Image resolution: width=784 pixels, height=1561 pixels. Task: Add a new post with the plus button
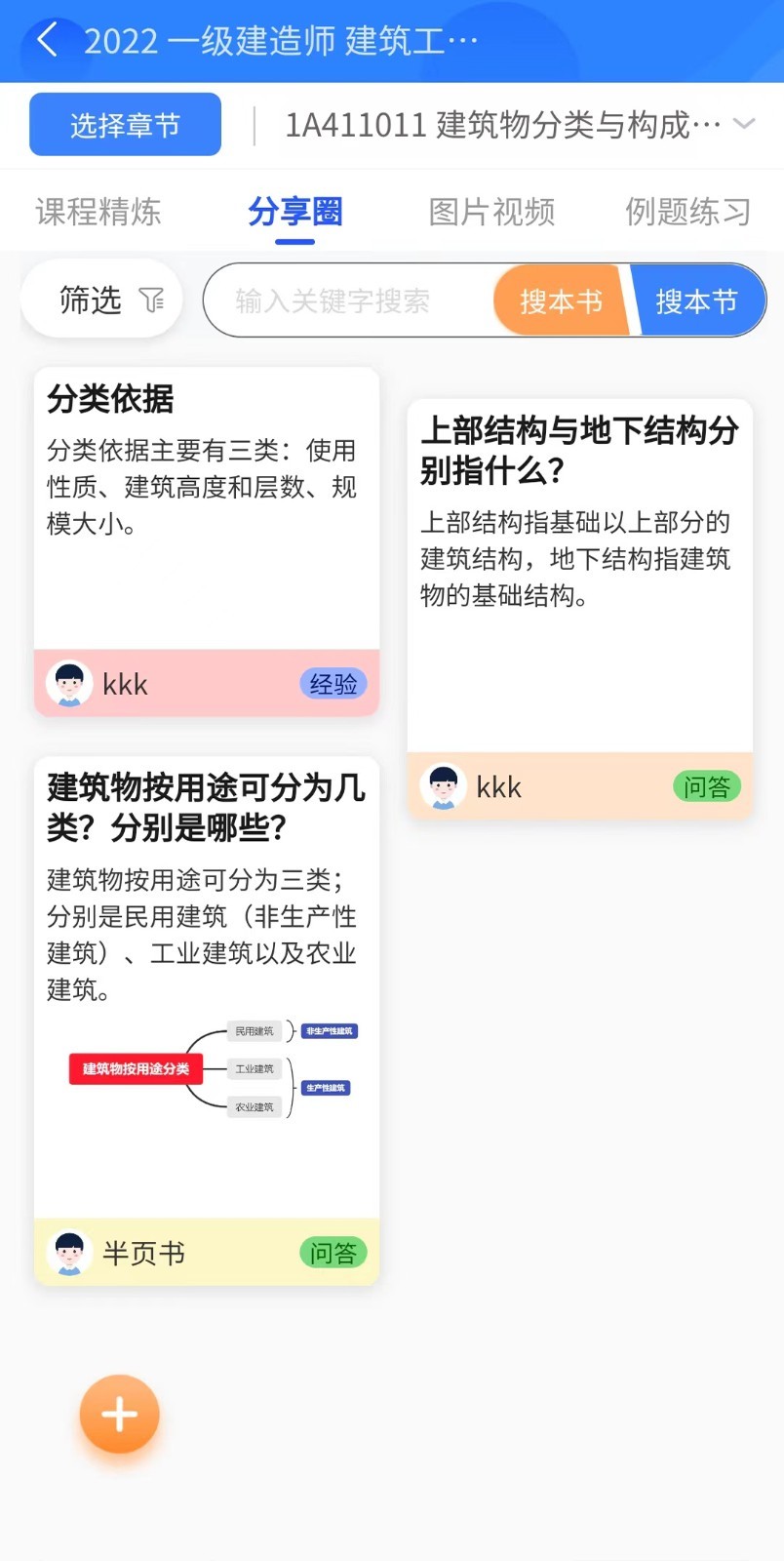119,1415
